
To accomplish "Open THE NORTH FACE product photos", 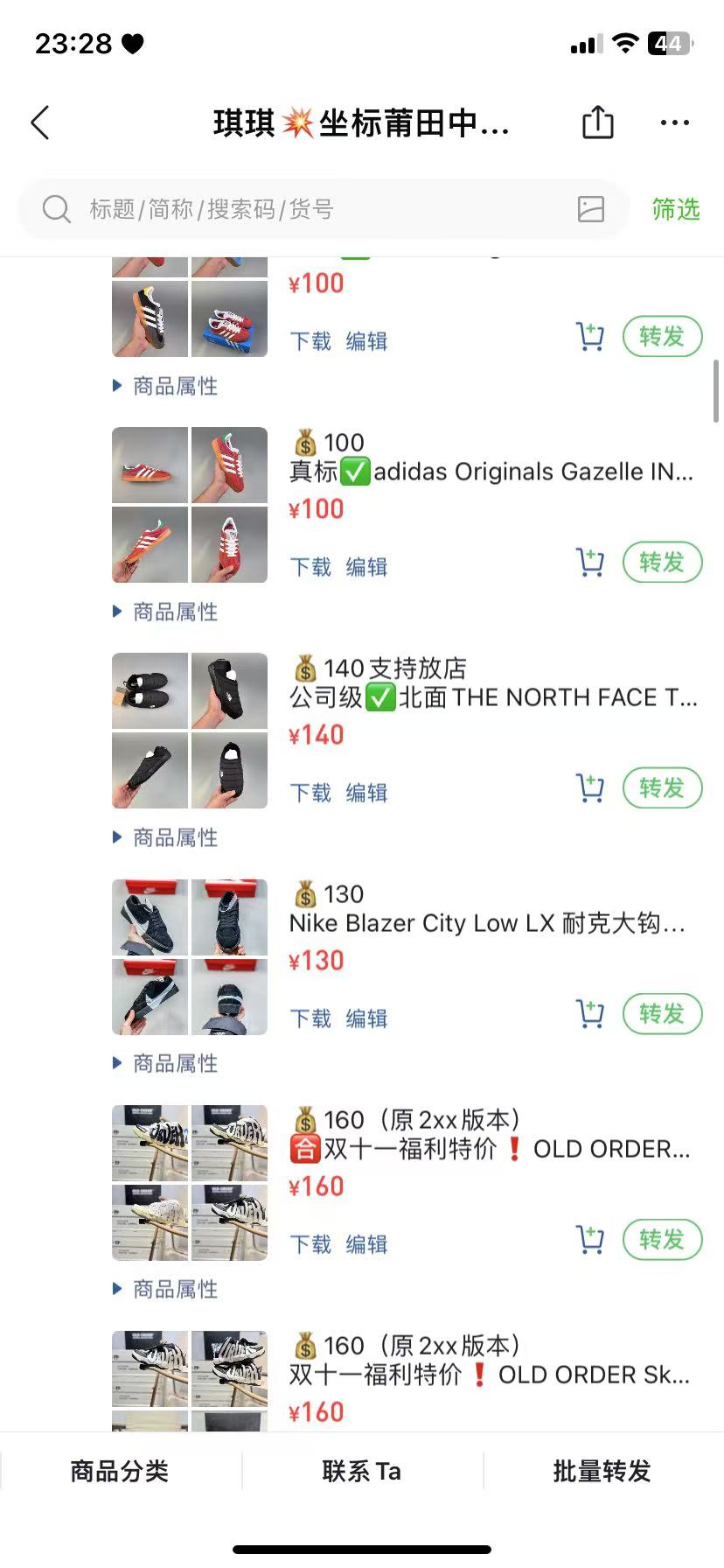I will click(x=190, y=731).
